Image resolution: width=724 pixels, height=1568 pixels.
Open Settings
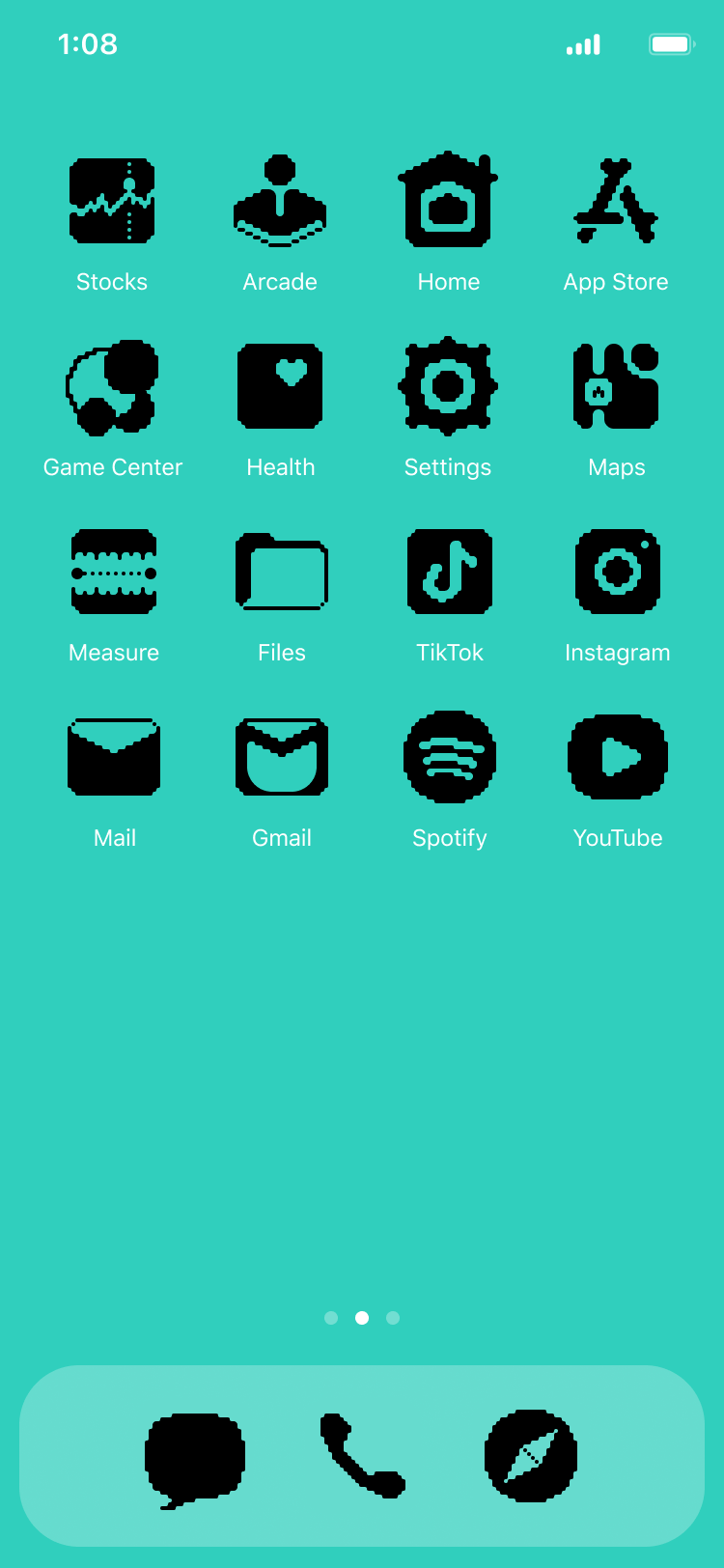tap(448, 386)
